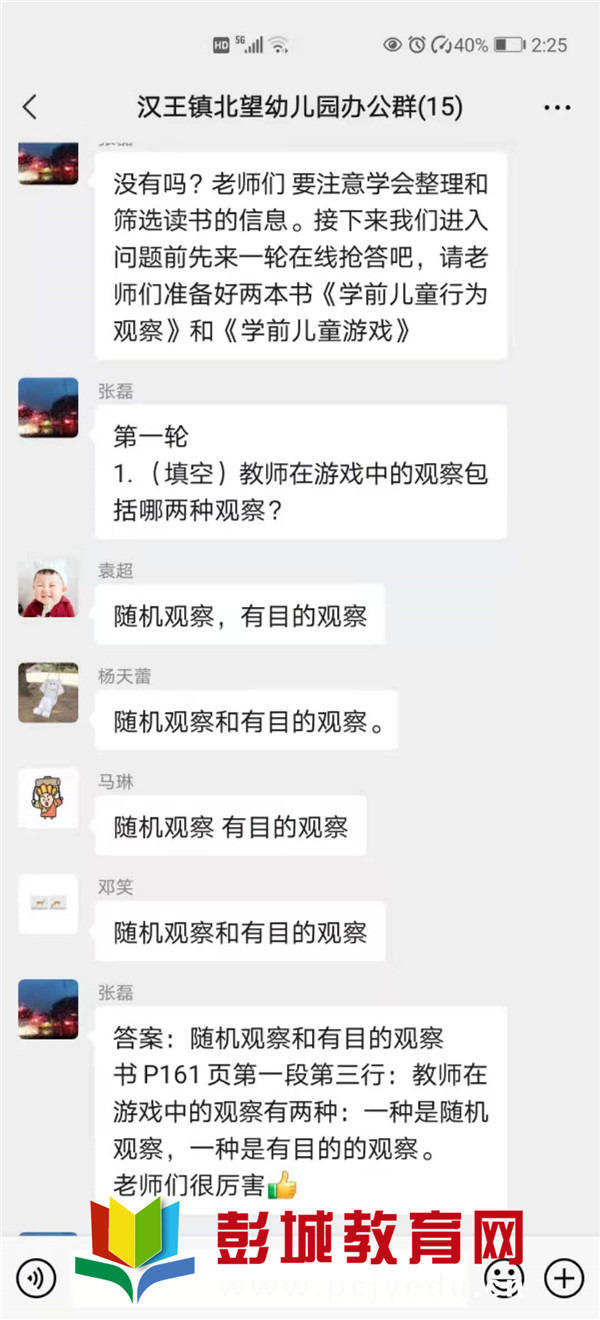Switch to voice message input
Image resolution: width=600 pixels, height=1320 pixels.
37,1277
